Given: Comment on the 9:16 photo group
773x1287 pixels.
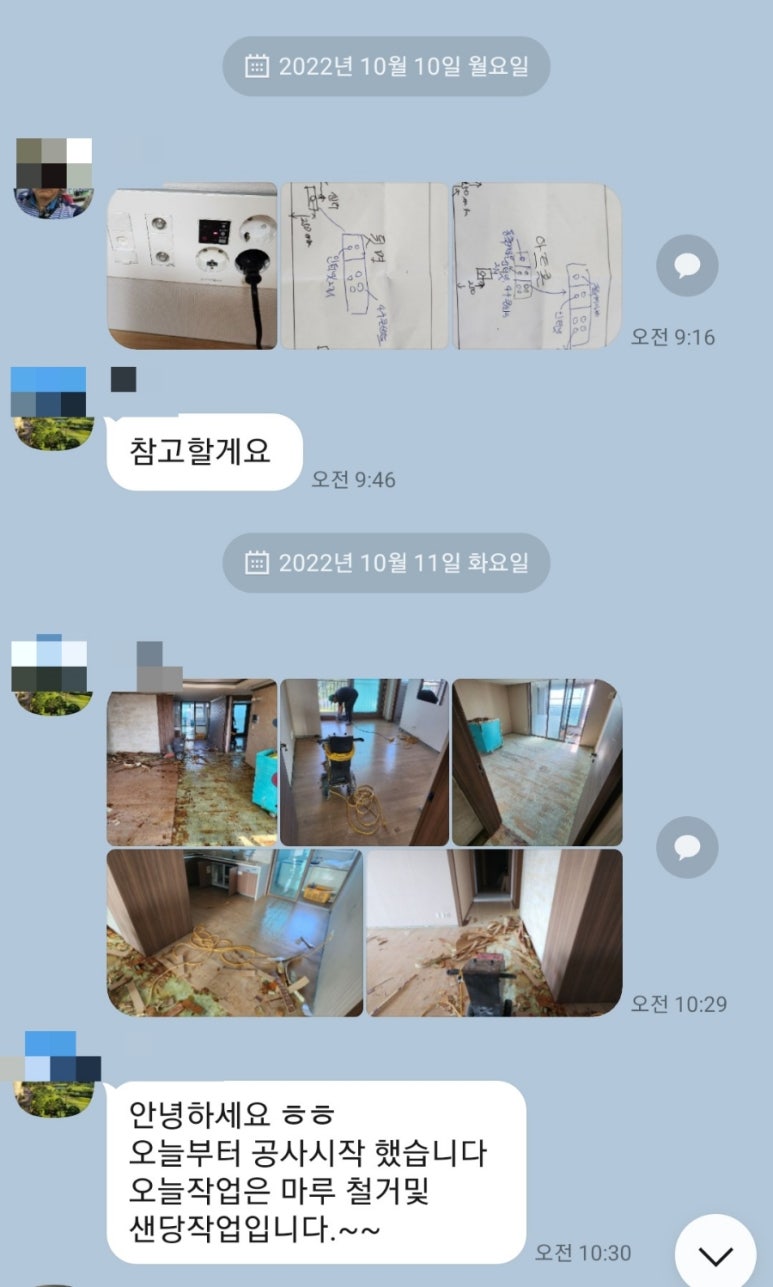Looking at the screenshot, I should pos(687,266).
